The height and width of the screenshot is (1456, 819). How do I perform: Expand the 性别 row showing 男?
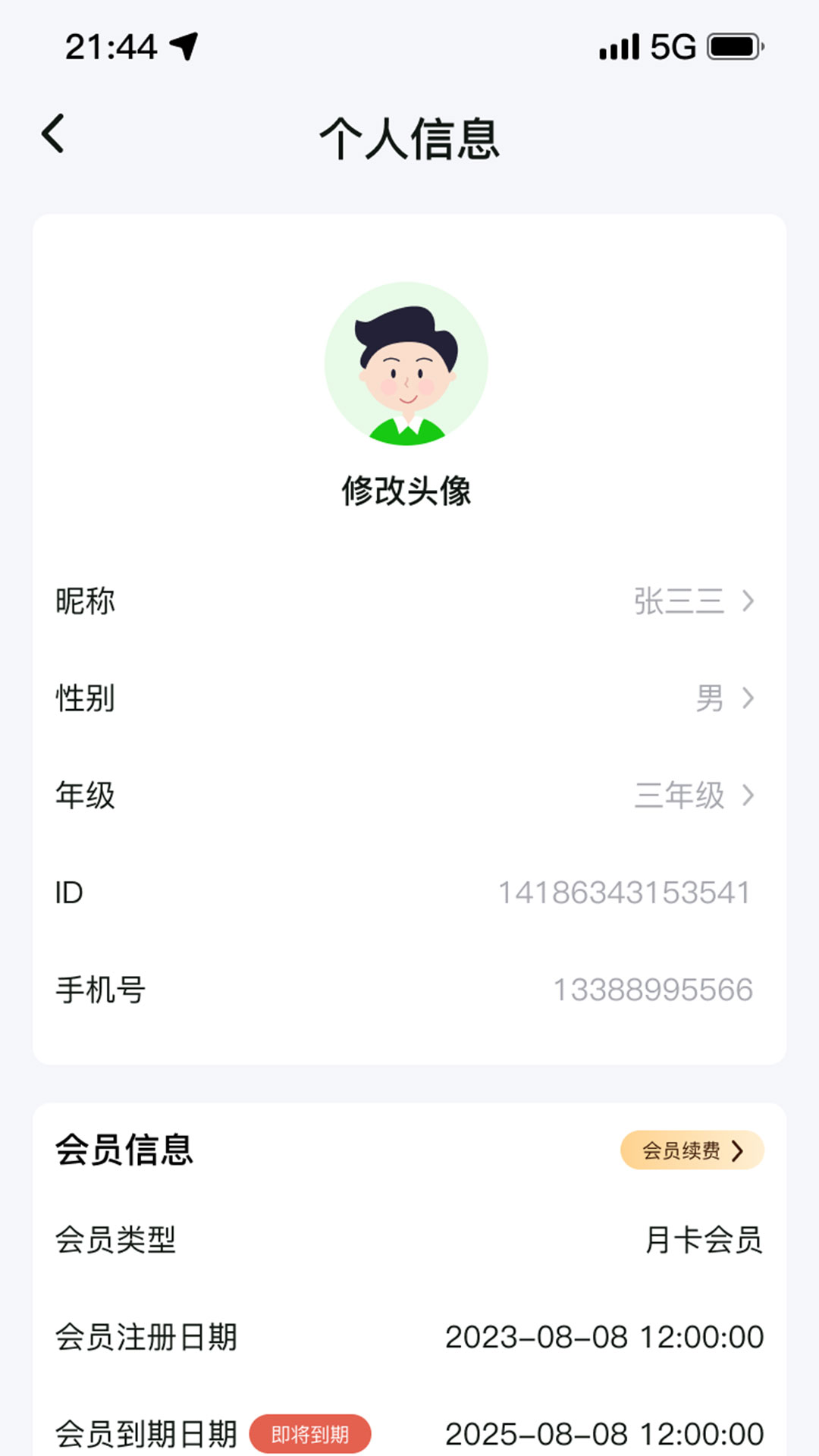[x=409, y=699]
